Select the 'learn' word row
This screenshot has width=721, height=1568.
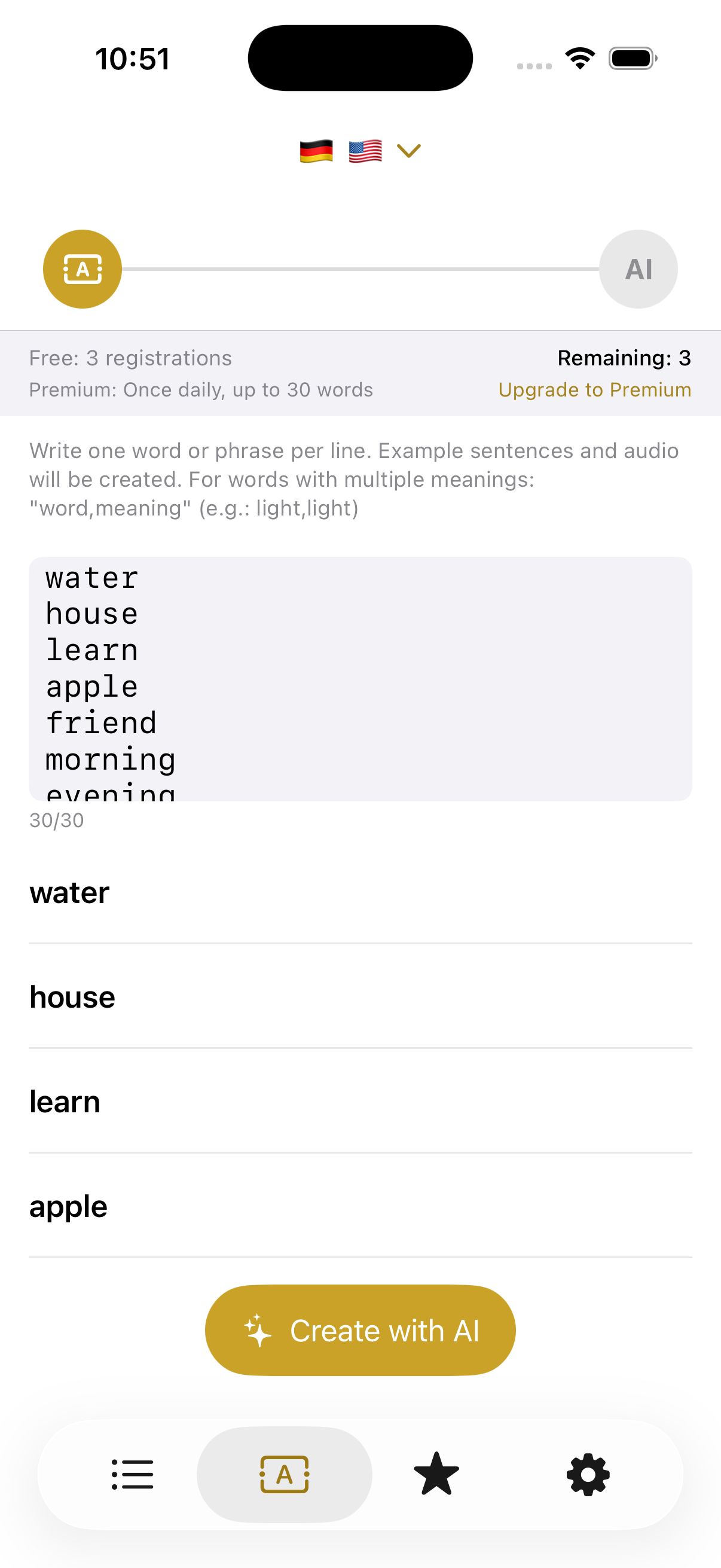[x=360, y=1102]
